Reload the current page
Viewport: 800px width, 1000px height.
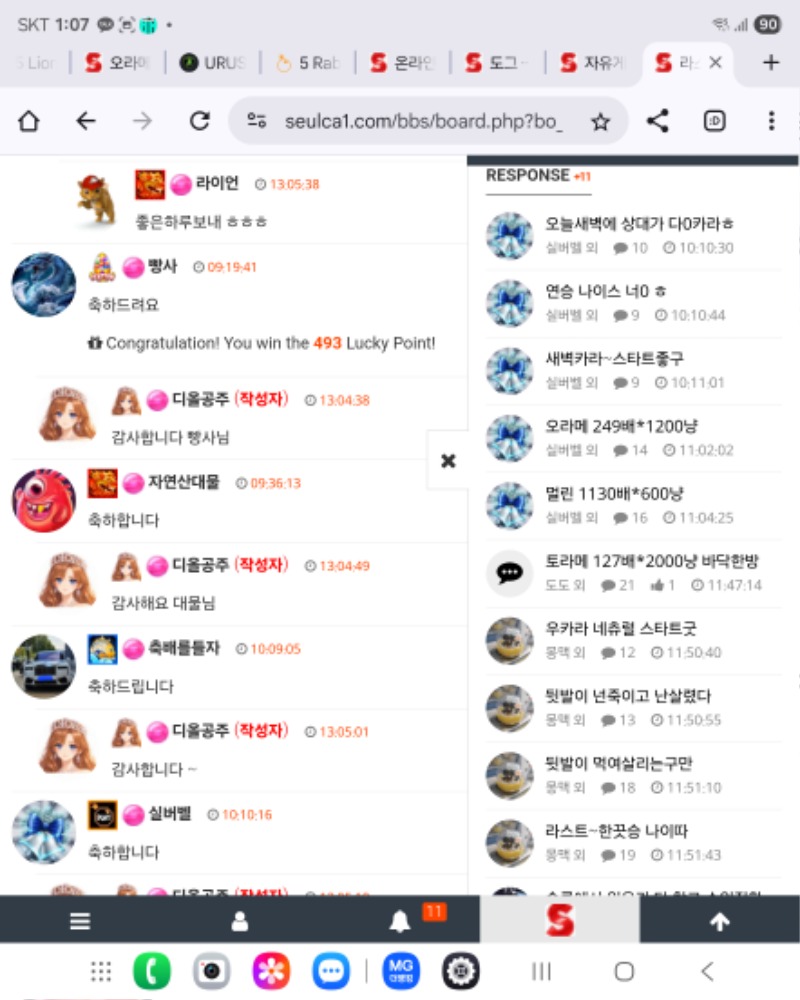200,121
